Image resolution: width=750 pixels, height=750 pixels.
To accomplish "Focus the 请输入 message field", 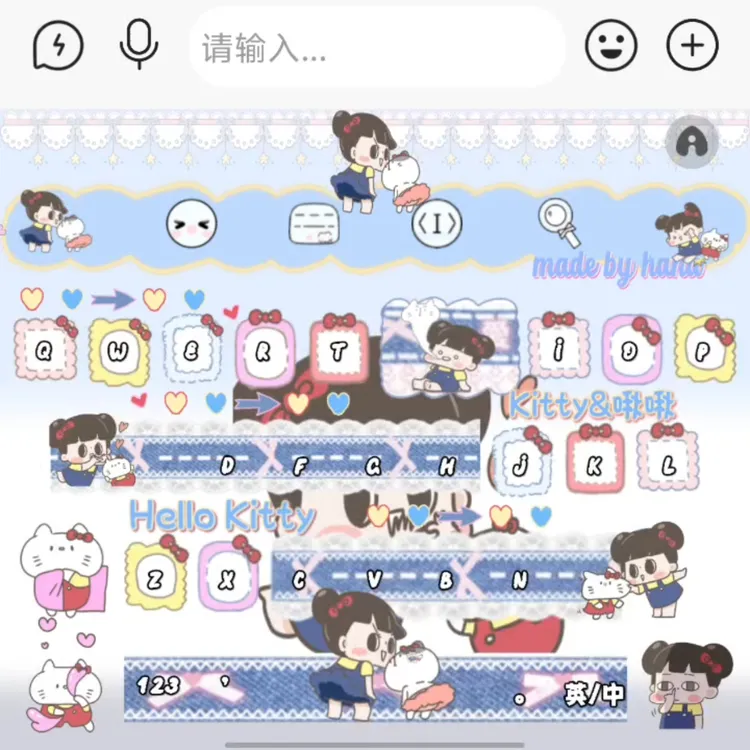I will pyautogui.click(x=378, y=47).
